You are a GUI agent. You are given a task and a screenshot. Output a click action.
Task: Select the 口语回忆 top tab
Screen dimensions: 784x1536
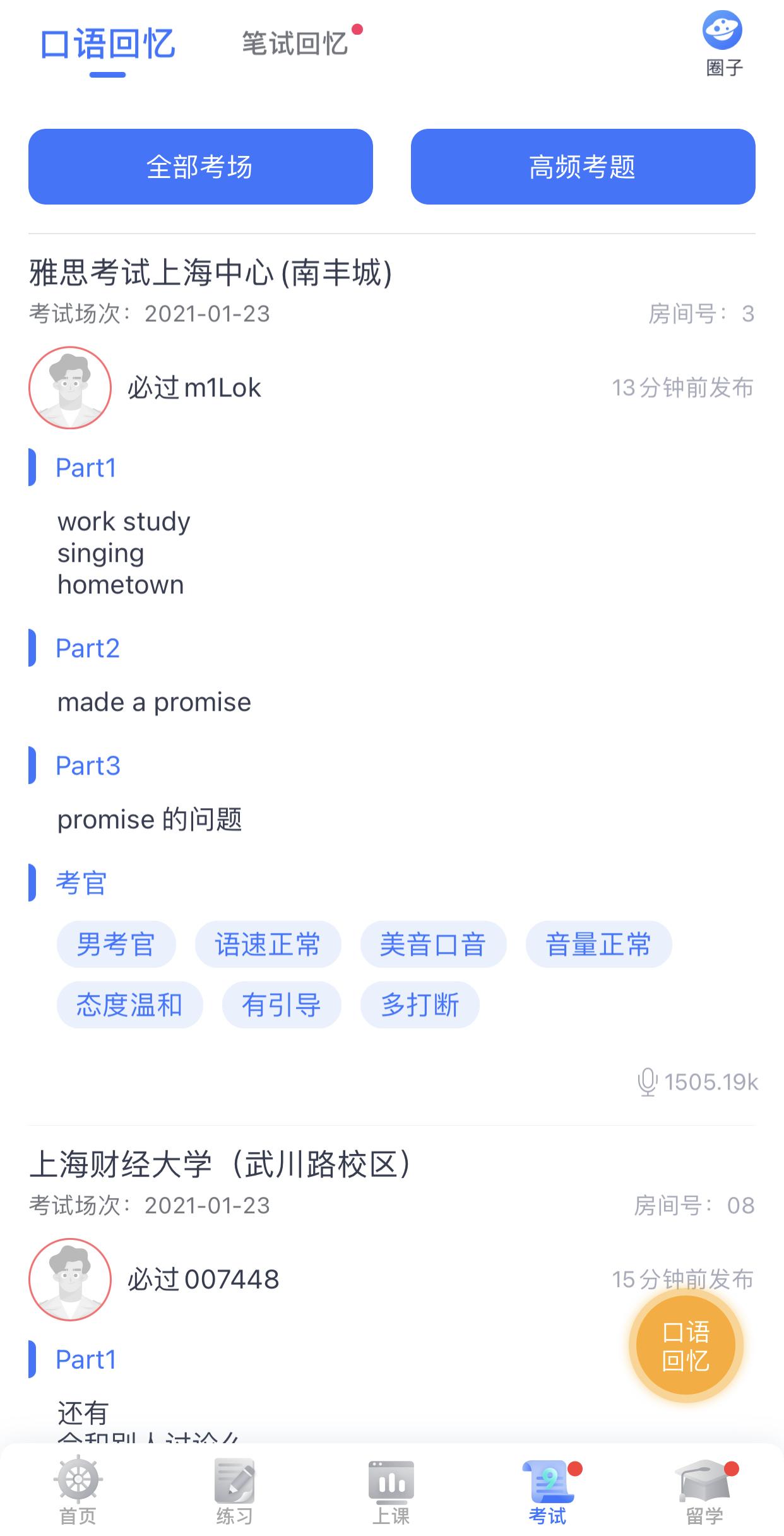(107, 45)
